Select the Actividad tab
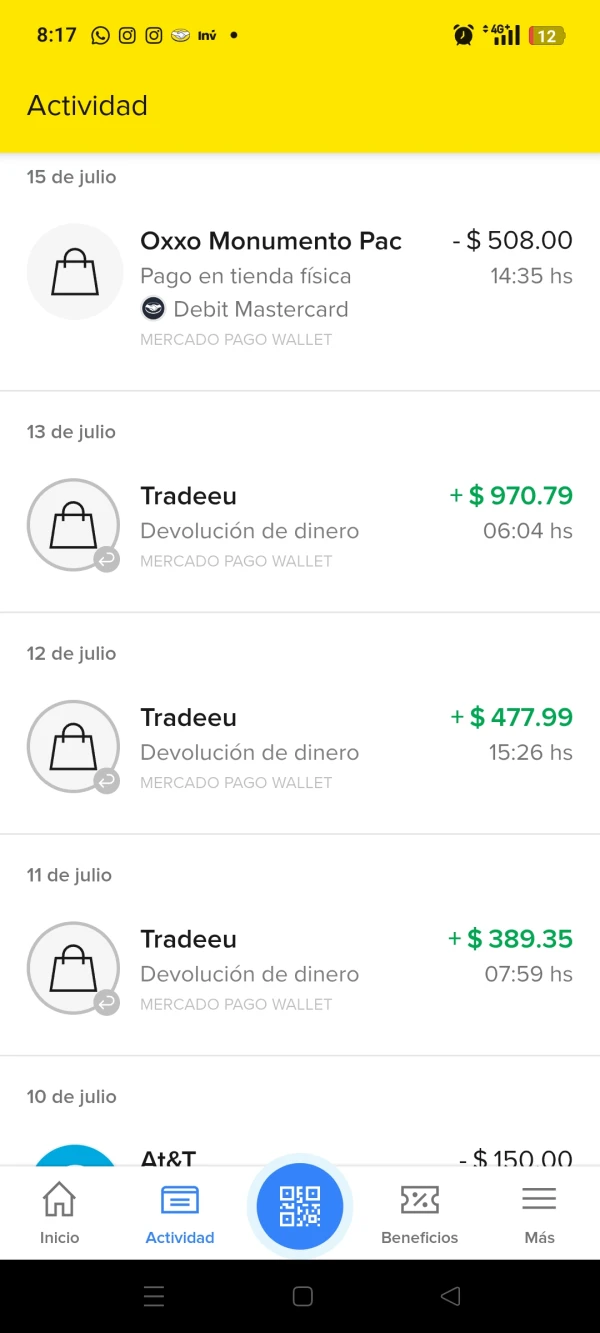The width and height of the screenshot is (600, 1333). pyautogui.click(x=180, y=1213)
